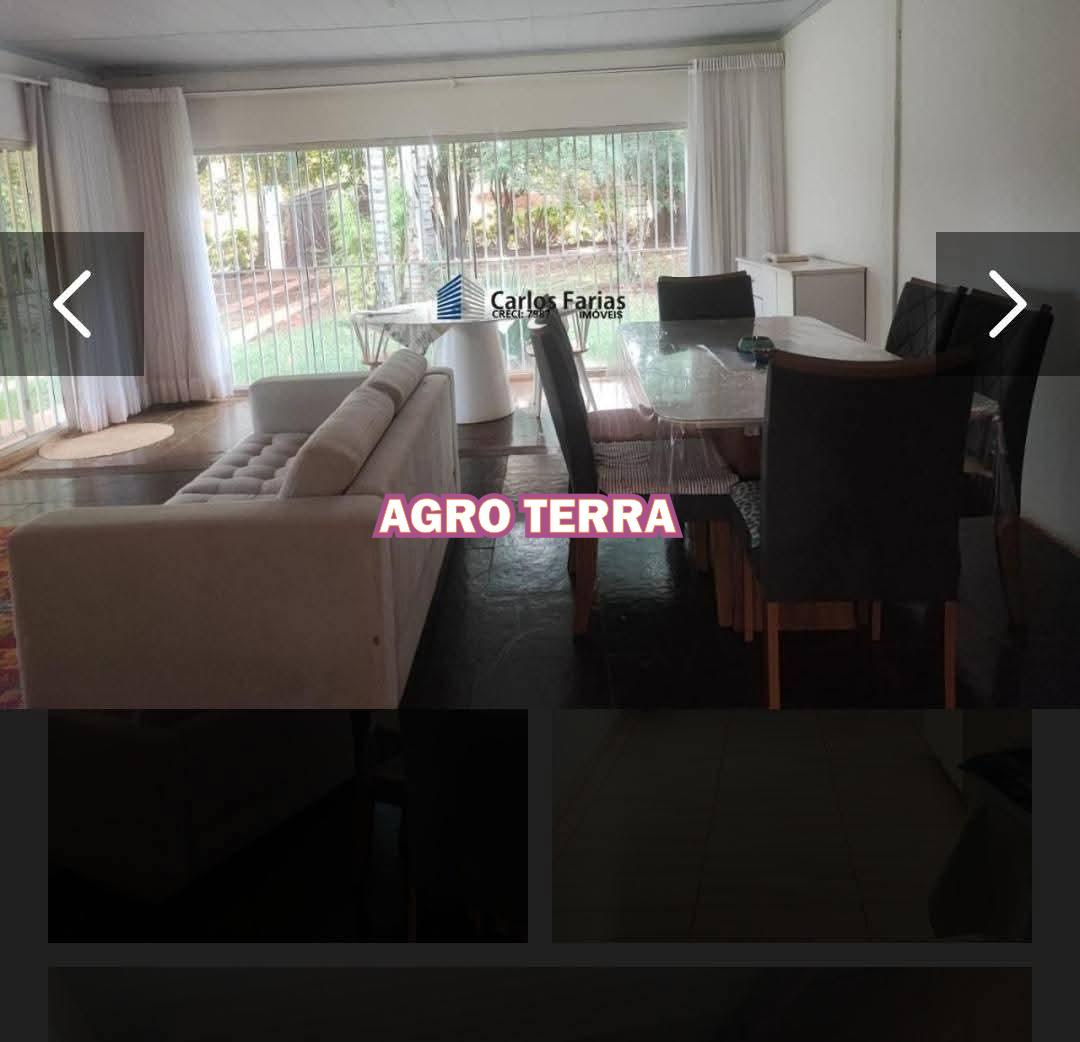Go to the previous photo
Screen dimensions: 1080x1042
[71, 304]
